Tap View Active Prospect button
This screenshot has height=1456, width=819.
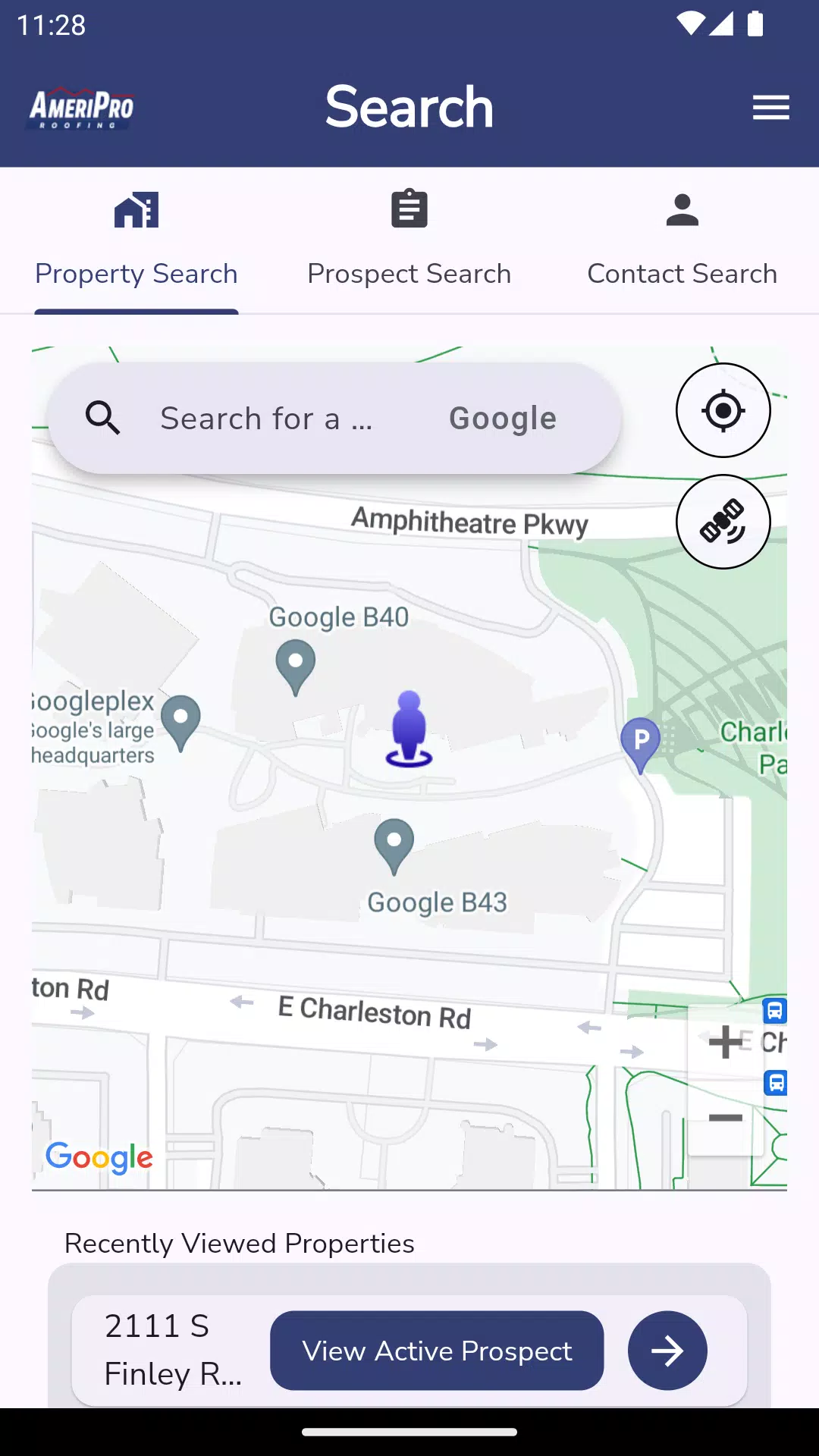pyautogui.click(x=437, y=1351)
